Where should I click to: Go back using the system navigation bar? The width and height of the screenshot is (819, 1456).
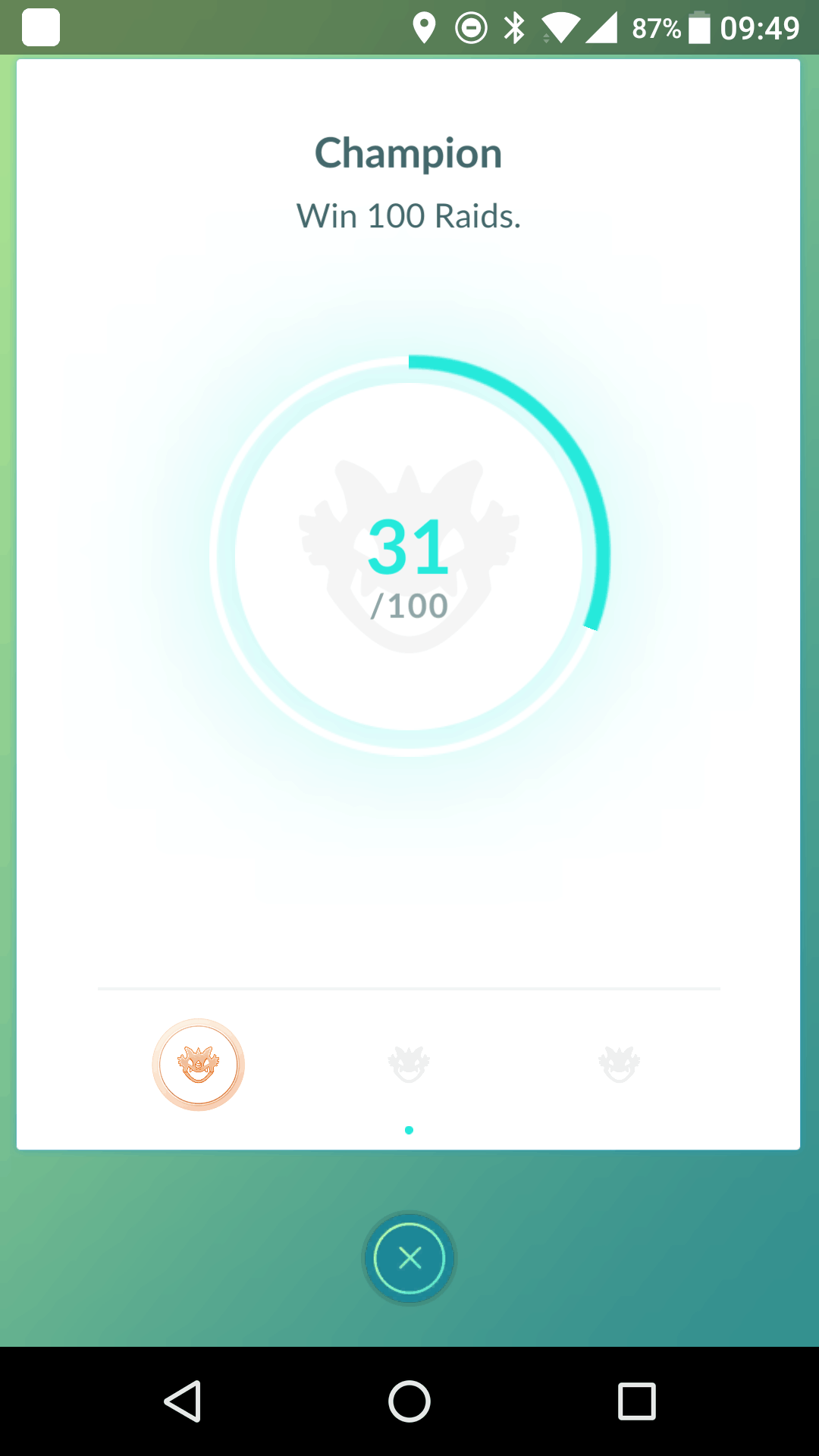pos(183,1401)
